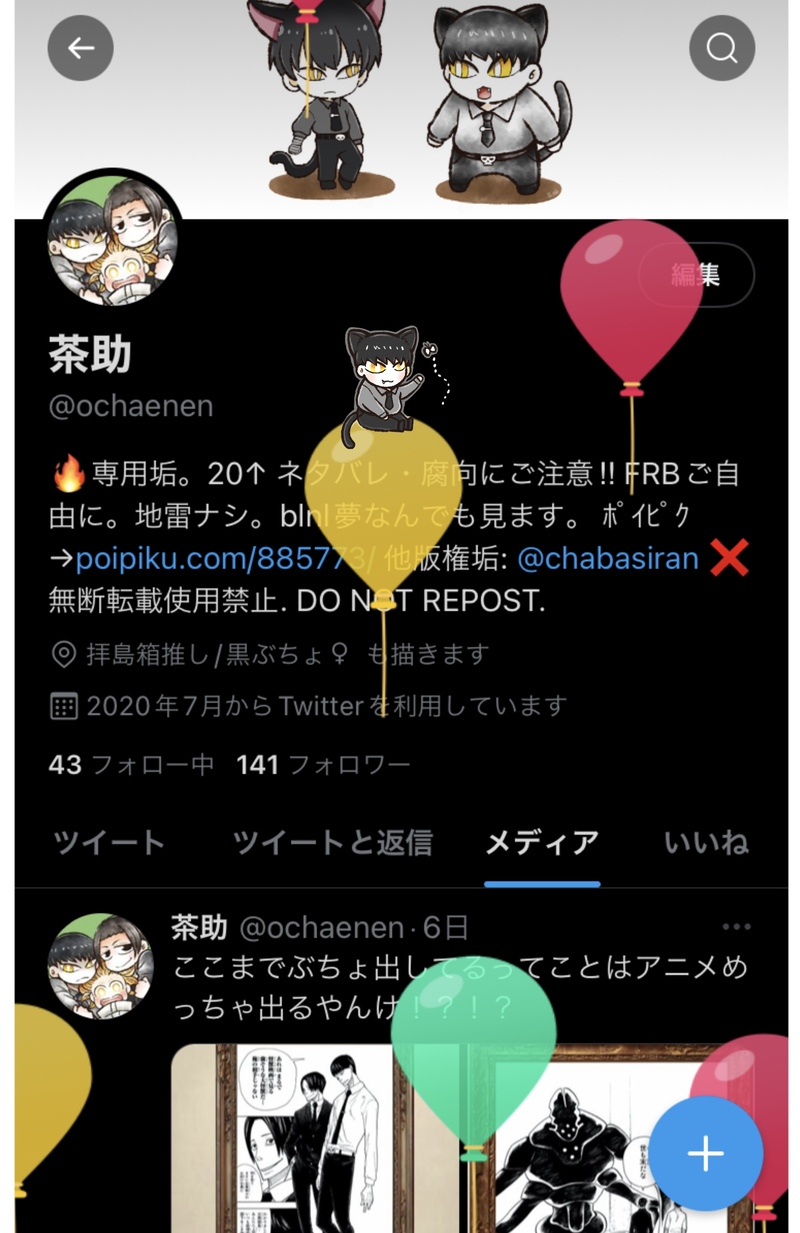The image size is (800, 1233).
Task: Switch to the いいね tab
Action: pyautogui.click(x=706, y=842)
